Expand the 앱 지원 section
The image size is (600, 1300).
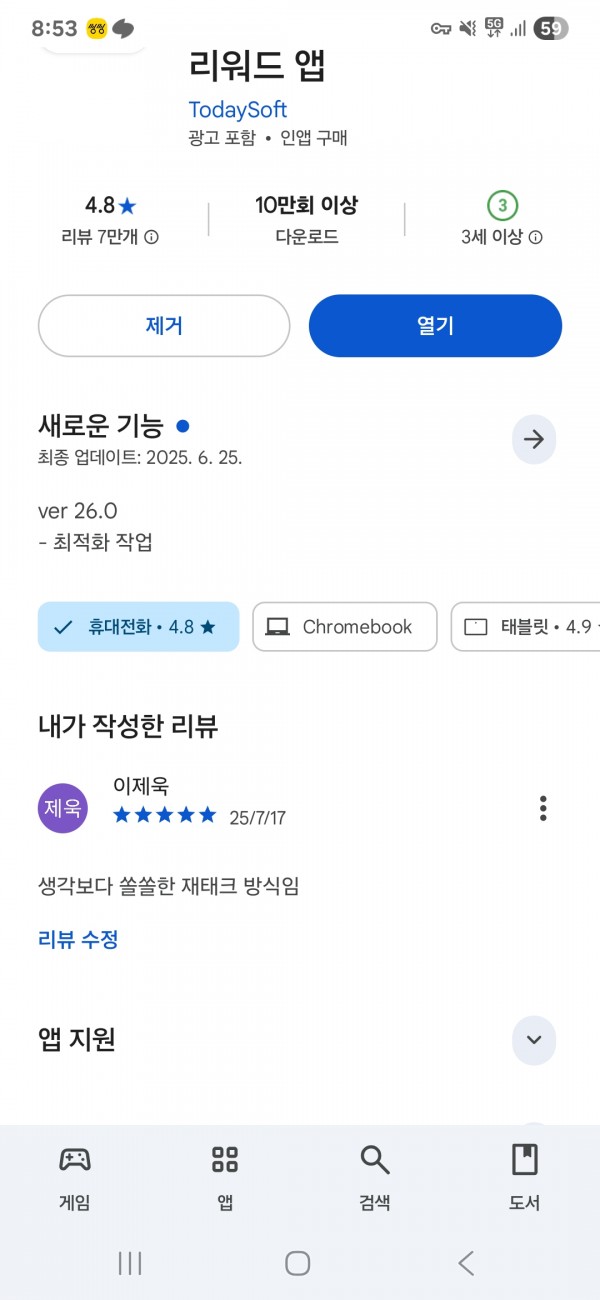[534, 1040]
